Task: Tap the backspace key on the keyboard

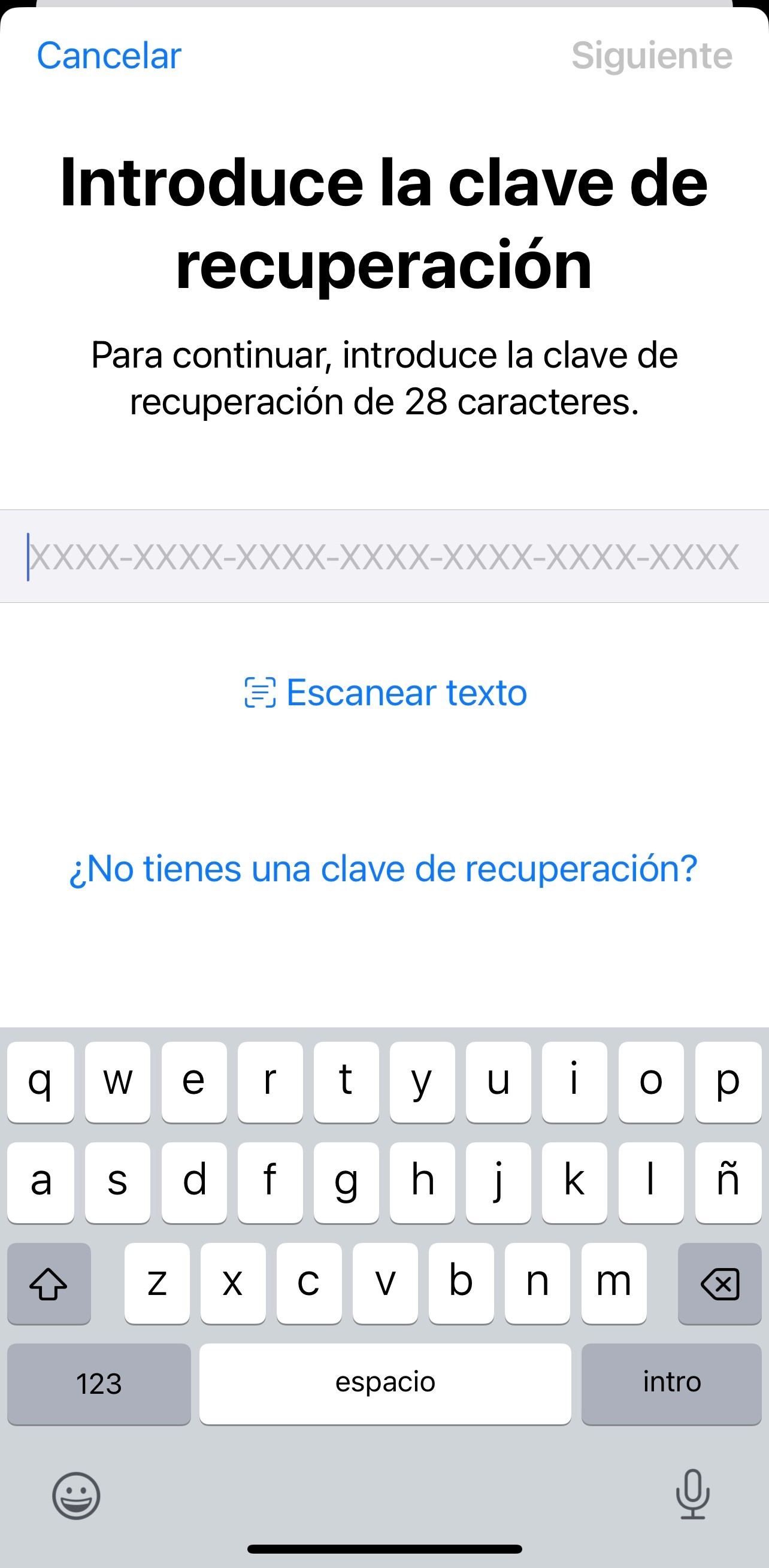Action: click(720, 1284)
